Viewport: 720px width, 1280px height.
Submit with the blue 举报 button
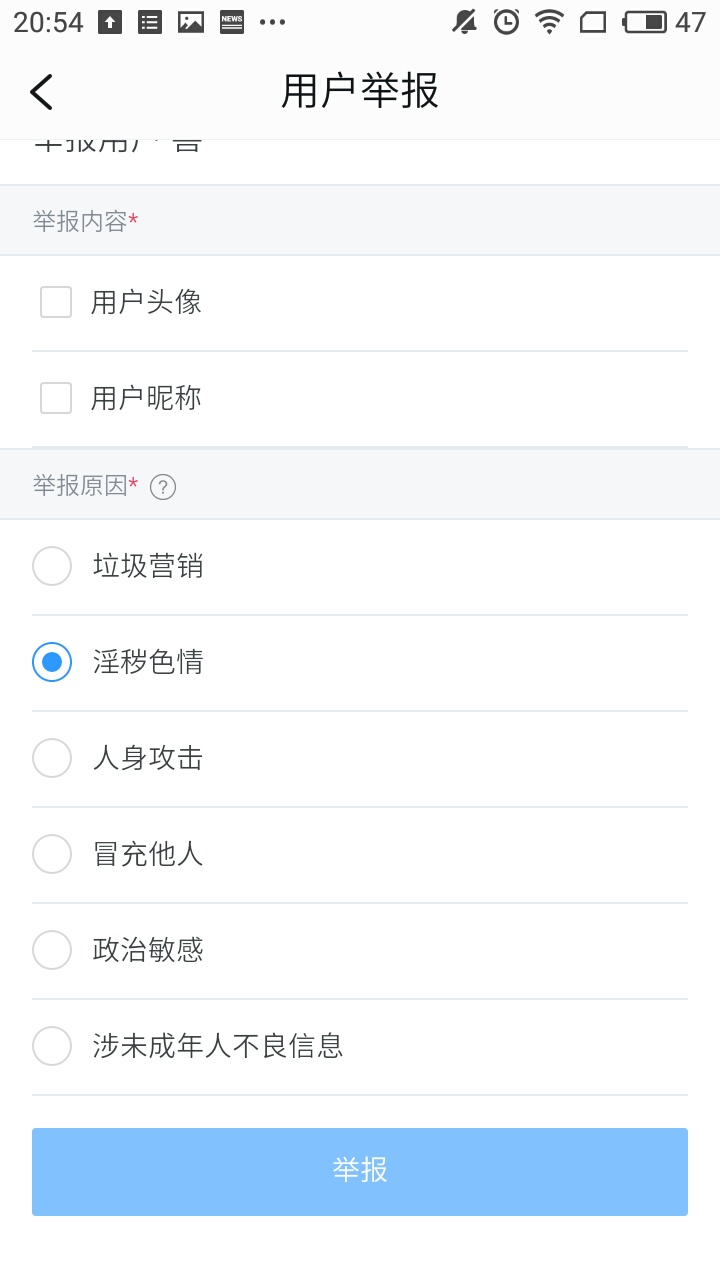(x=360, y=1172)
